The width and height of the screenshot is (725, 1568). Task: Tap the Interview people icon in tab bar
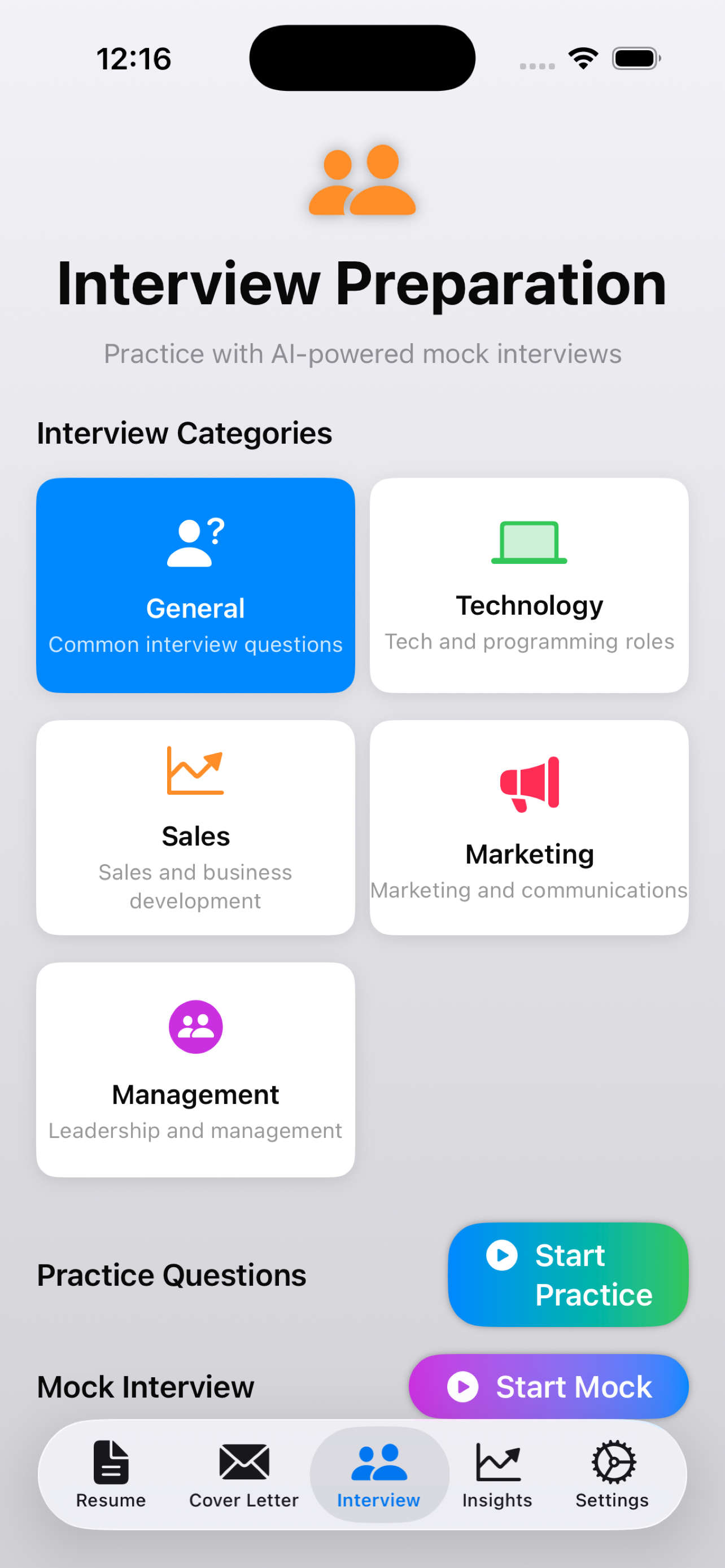[x=379, y=1457]
